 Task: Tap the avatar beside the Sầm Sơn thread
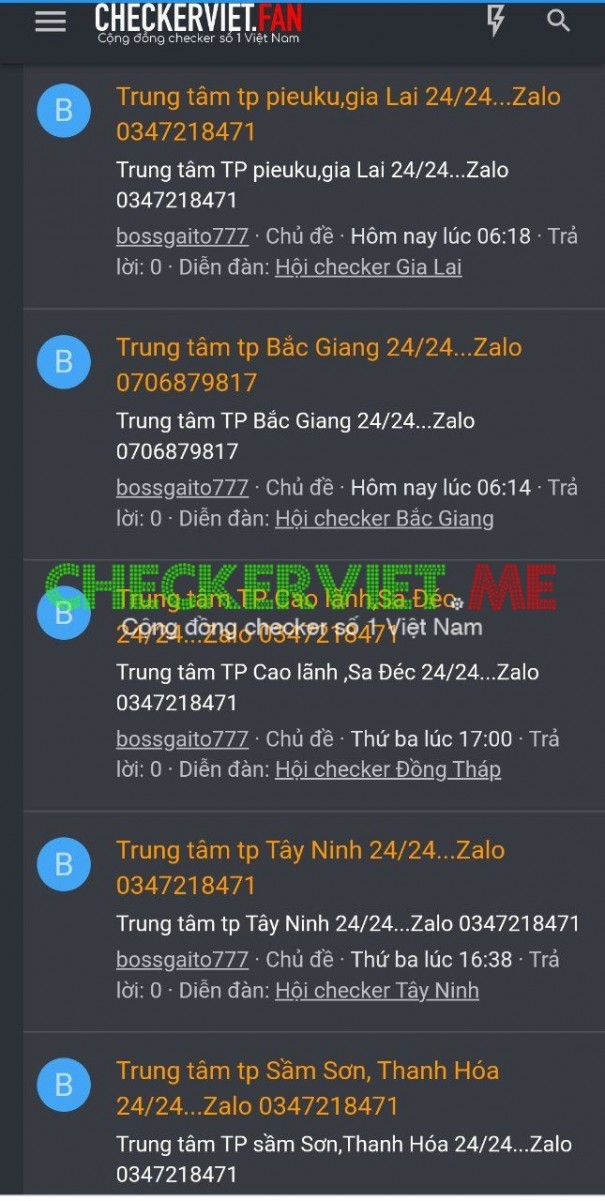coord(64,1084)
